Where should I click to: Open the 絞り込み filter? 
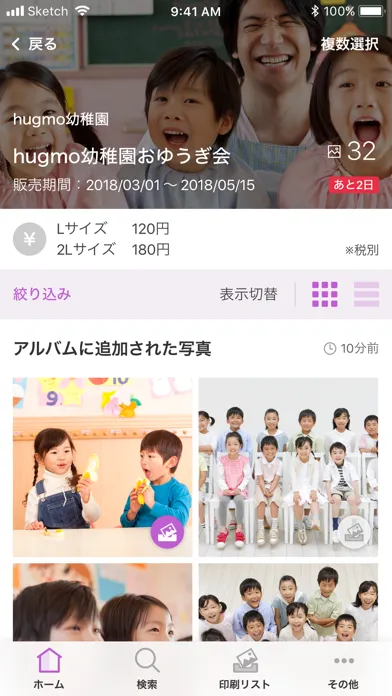point(42,294)
